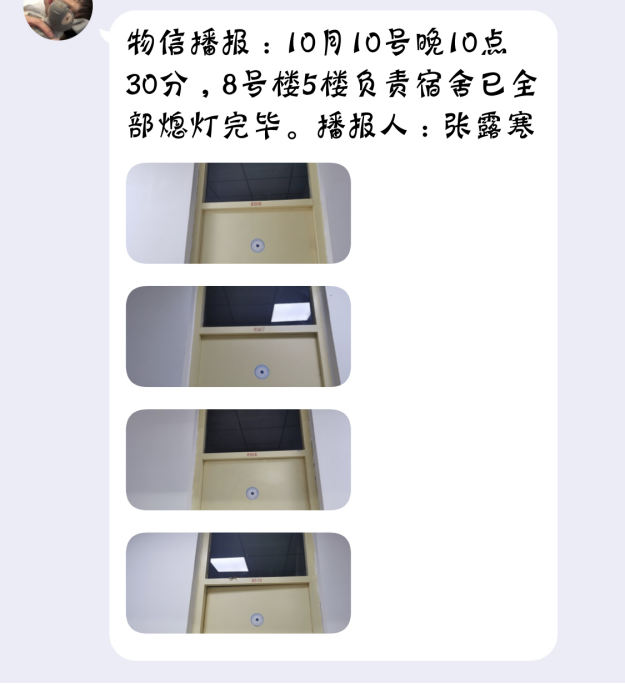The width and height of the screenshot is (625, 684).
Task: Enlarge the third door photo
Action: click(238, 459)
